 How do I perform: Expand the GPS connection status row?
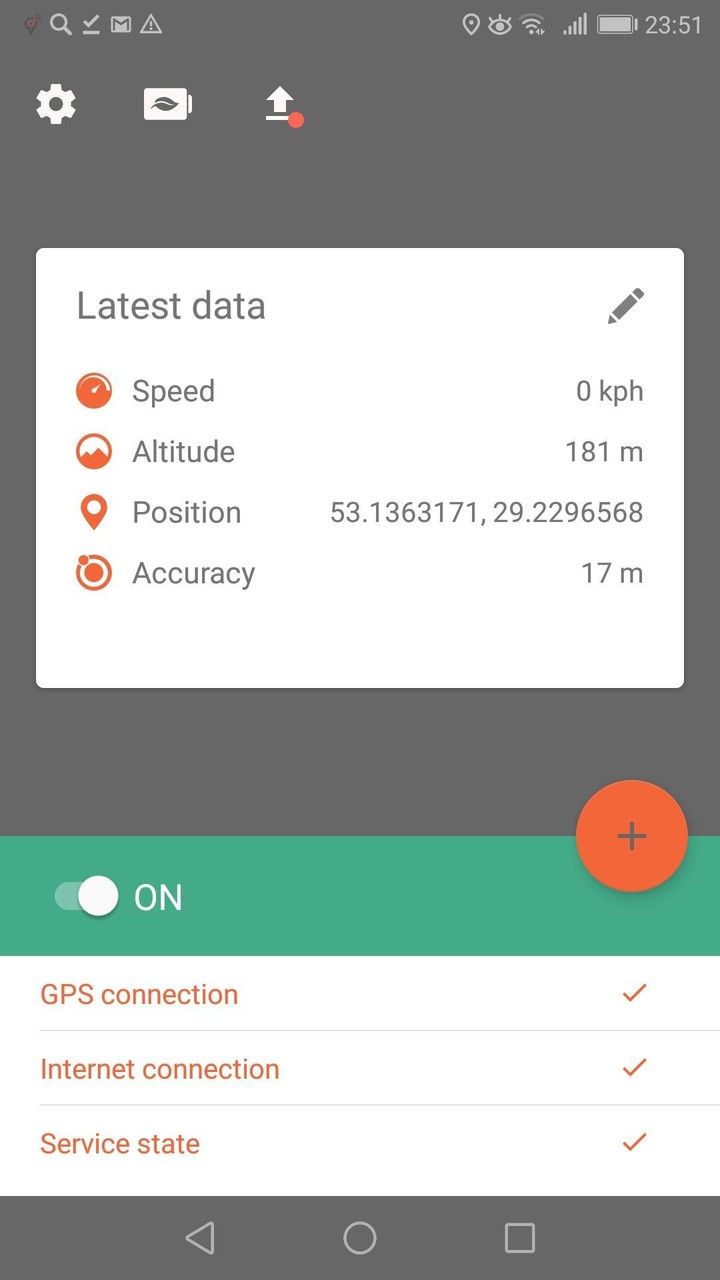(x=360, y=993)
